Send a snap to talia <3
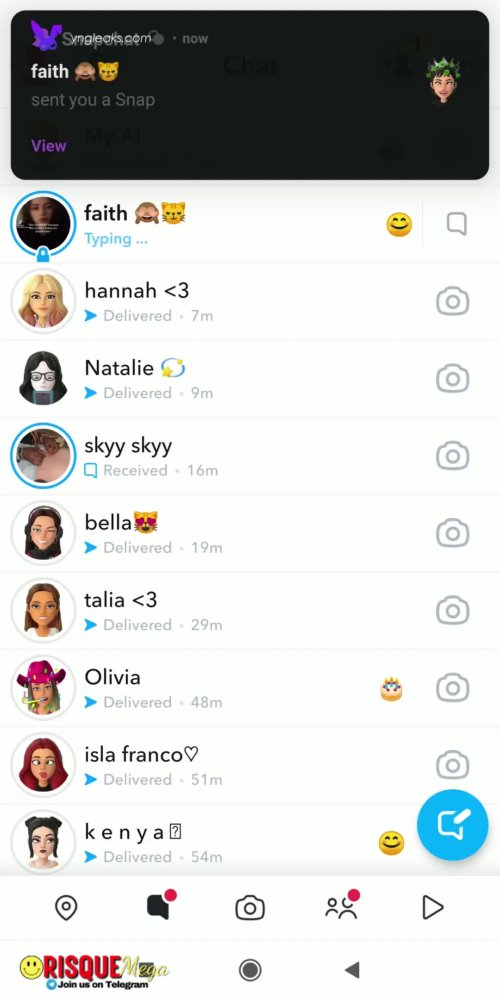Screen dimensions: 500x1000 click(x=453, y=611)
